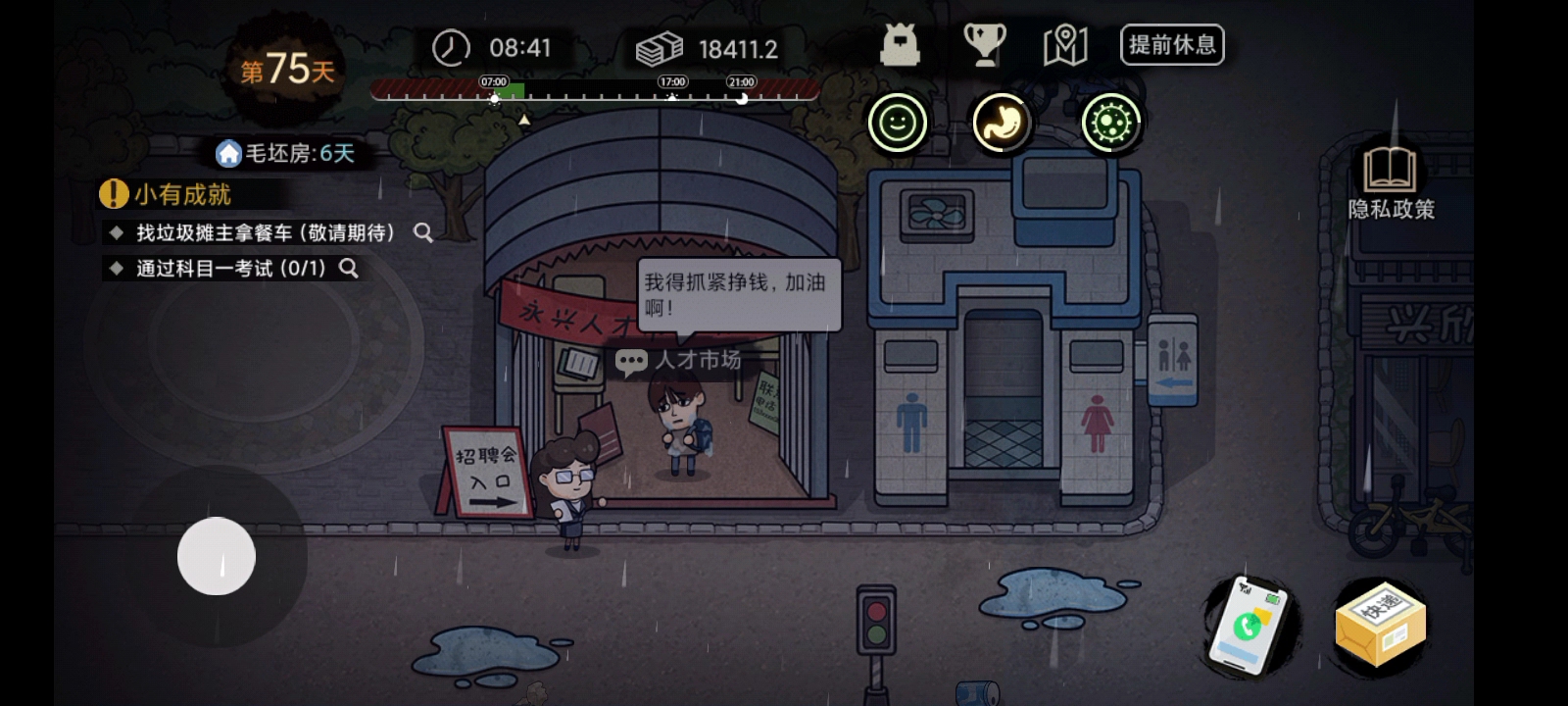Tap the 提前休息 button
The height and width of the screenshot is (706, 1568).
pos(1172,45)
